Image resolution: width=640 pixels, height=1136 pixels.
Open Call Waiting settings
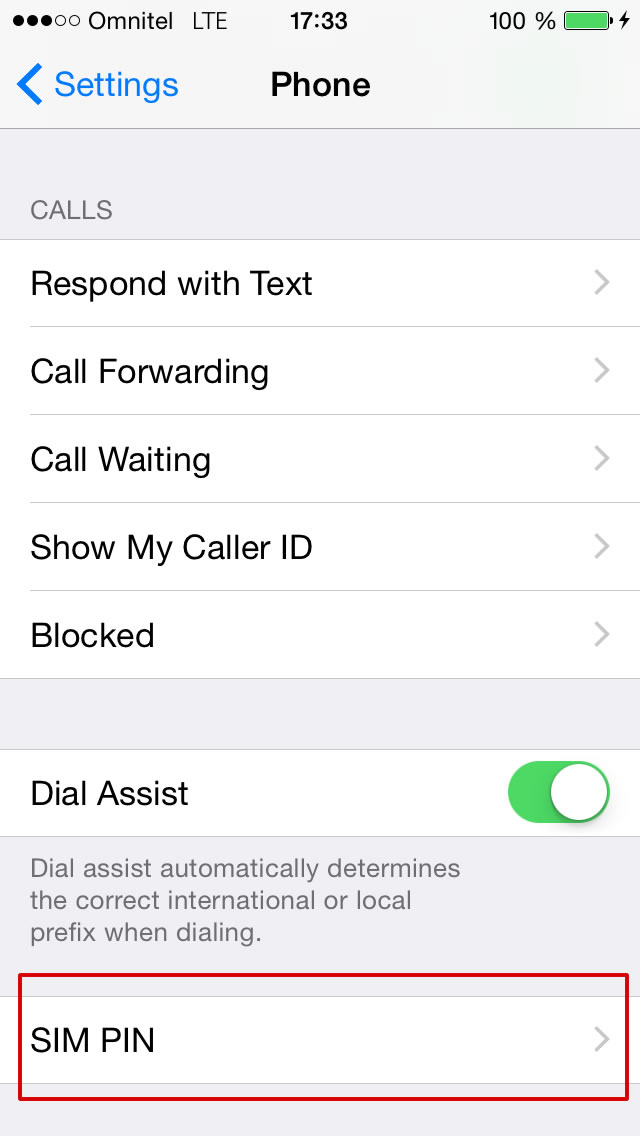click(320, 460)
